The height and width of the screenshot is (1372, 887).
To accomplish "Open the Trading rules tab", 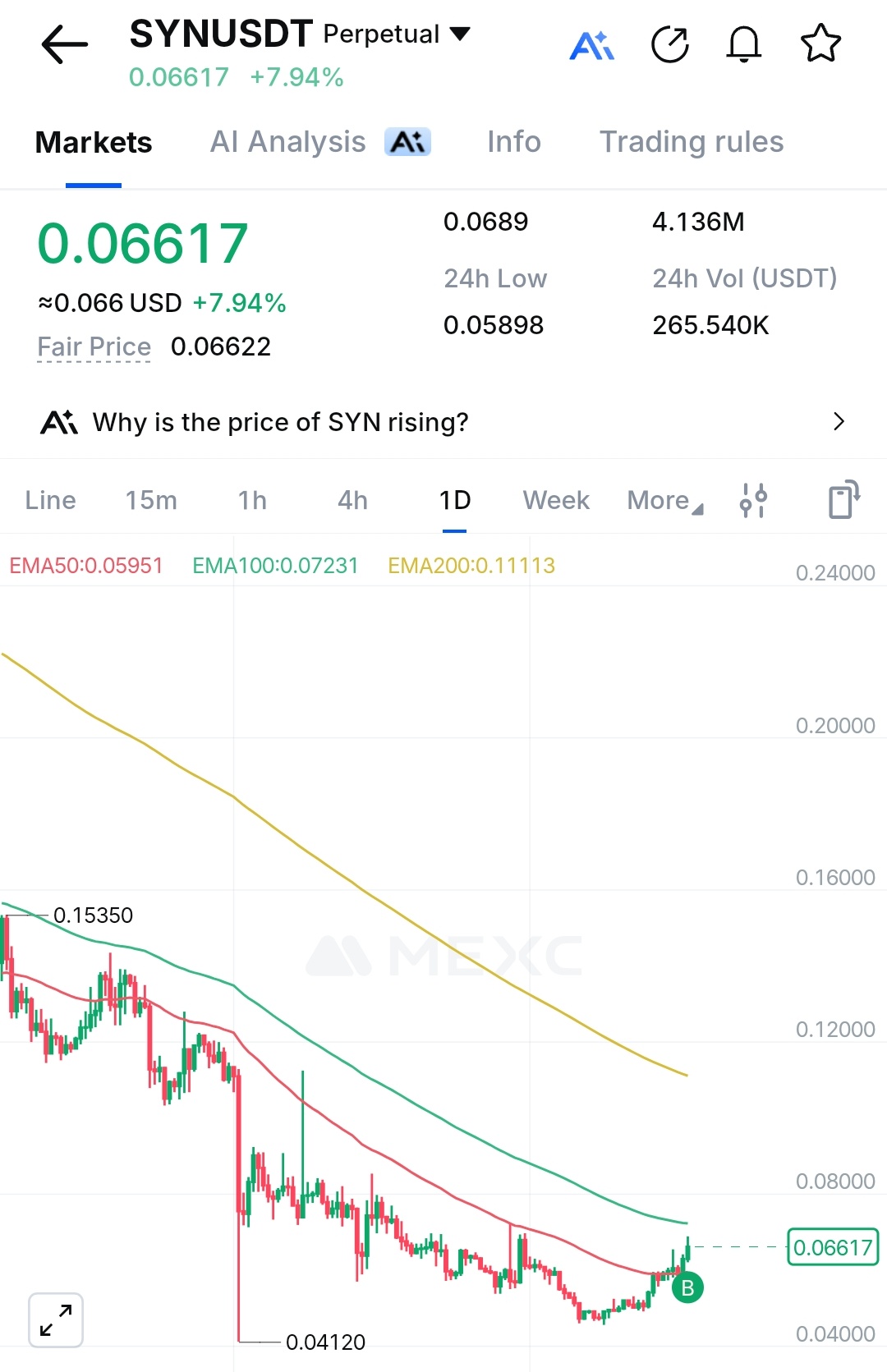I will point(691,142).
